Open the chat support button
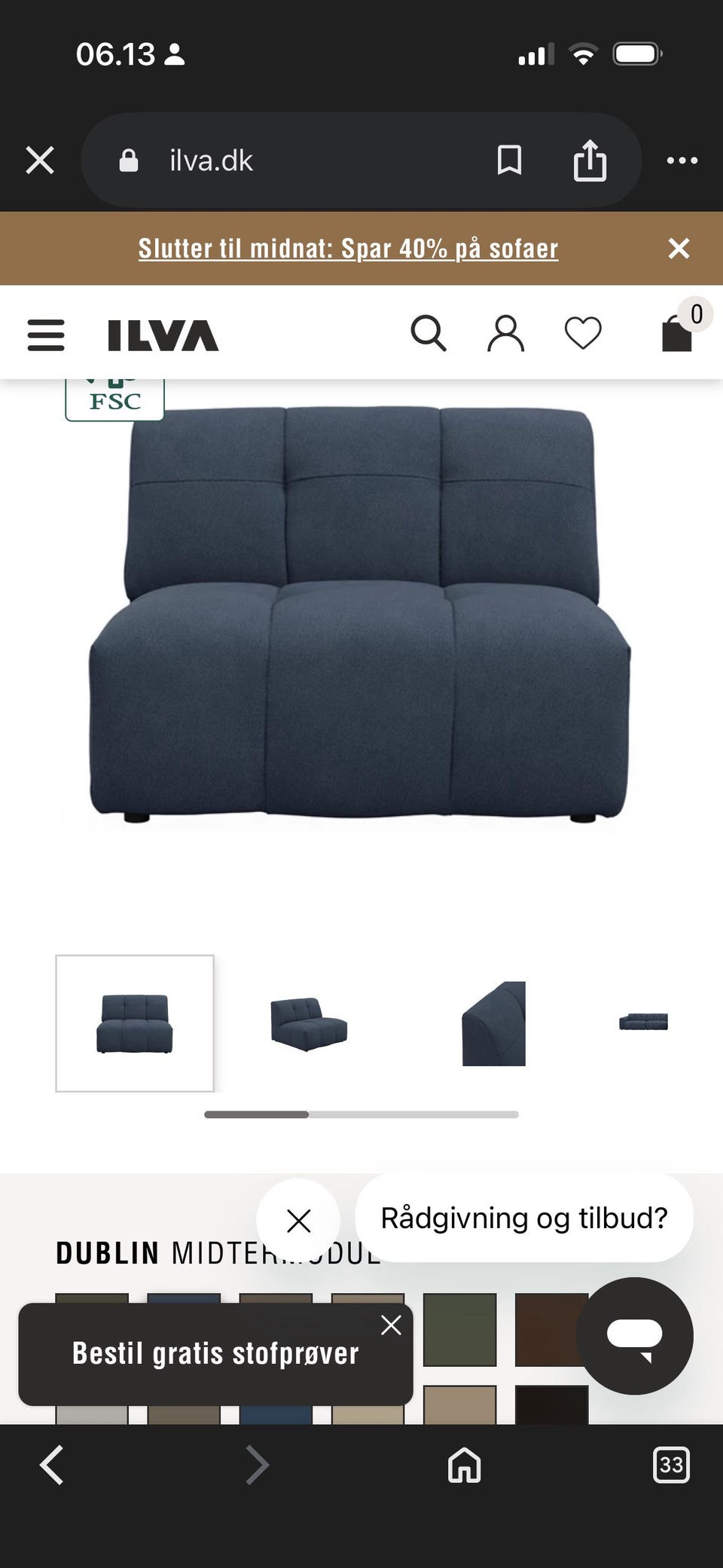The height and width of the screenshot is (1568, 723). (x=635, y=1336)
